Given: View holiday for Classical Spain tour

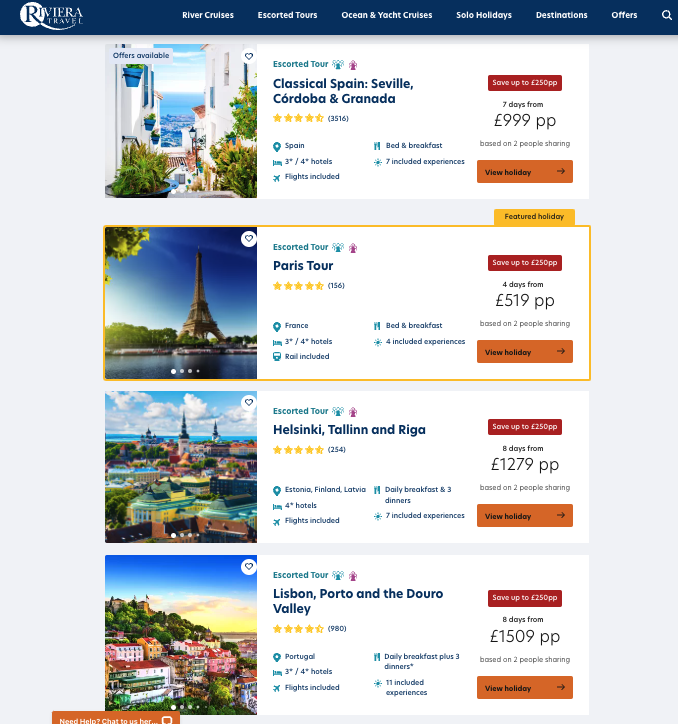Looking at the screenshot, I should point(524,171).
